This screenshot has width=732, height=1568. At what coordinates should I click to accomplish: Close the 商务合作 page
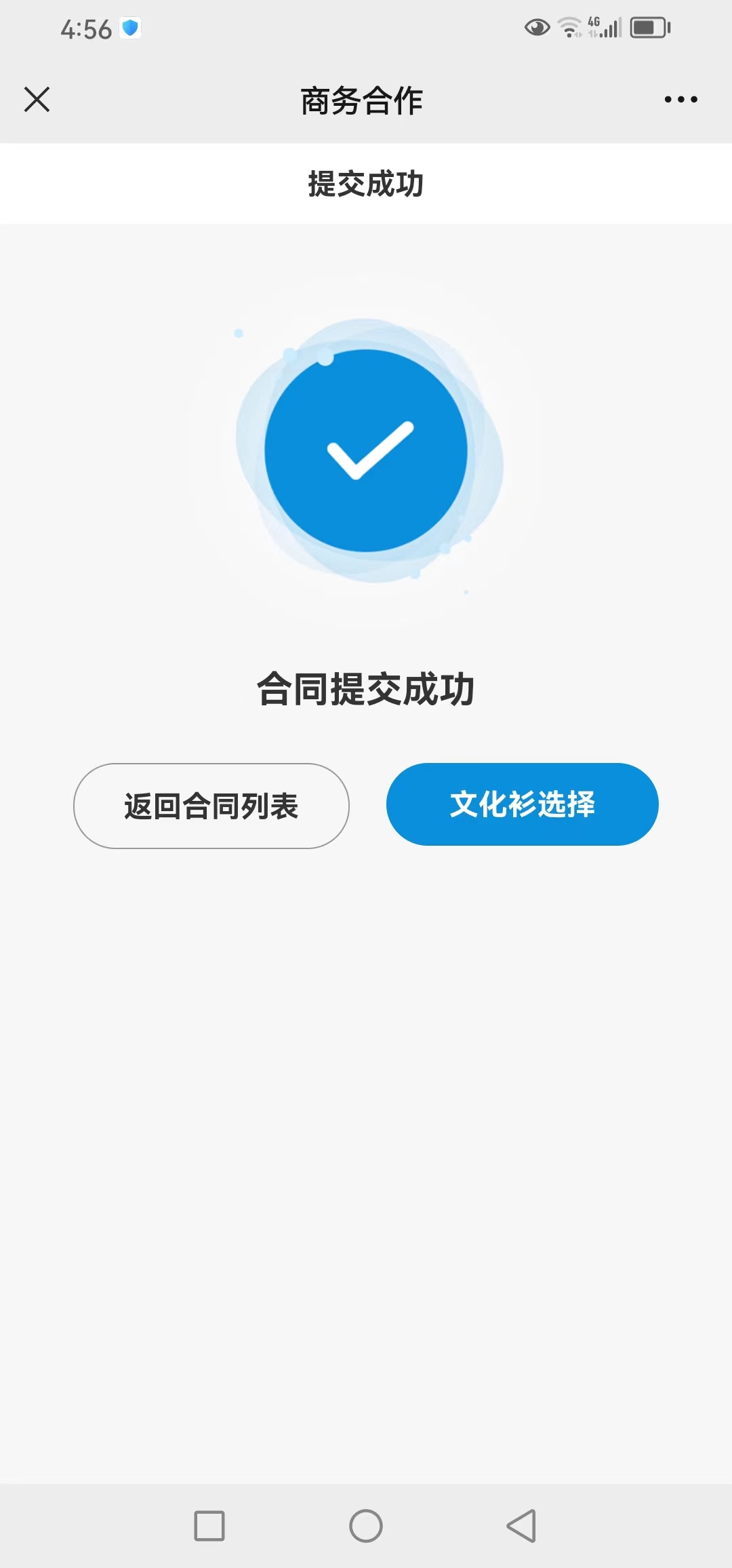pos(37,100)
